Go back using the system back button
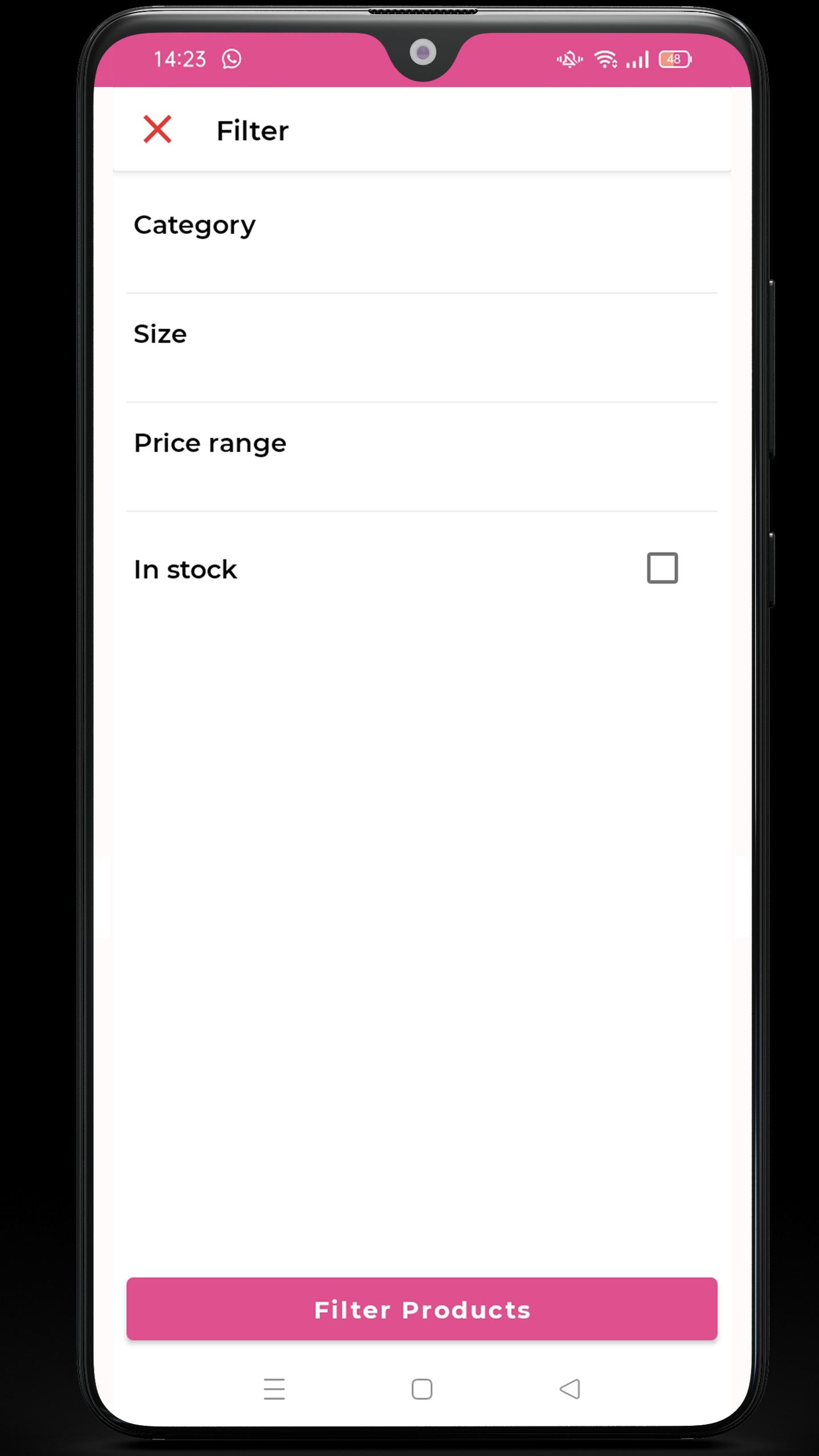Screen dimensions: 819x1456 (570, 1389)
